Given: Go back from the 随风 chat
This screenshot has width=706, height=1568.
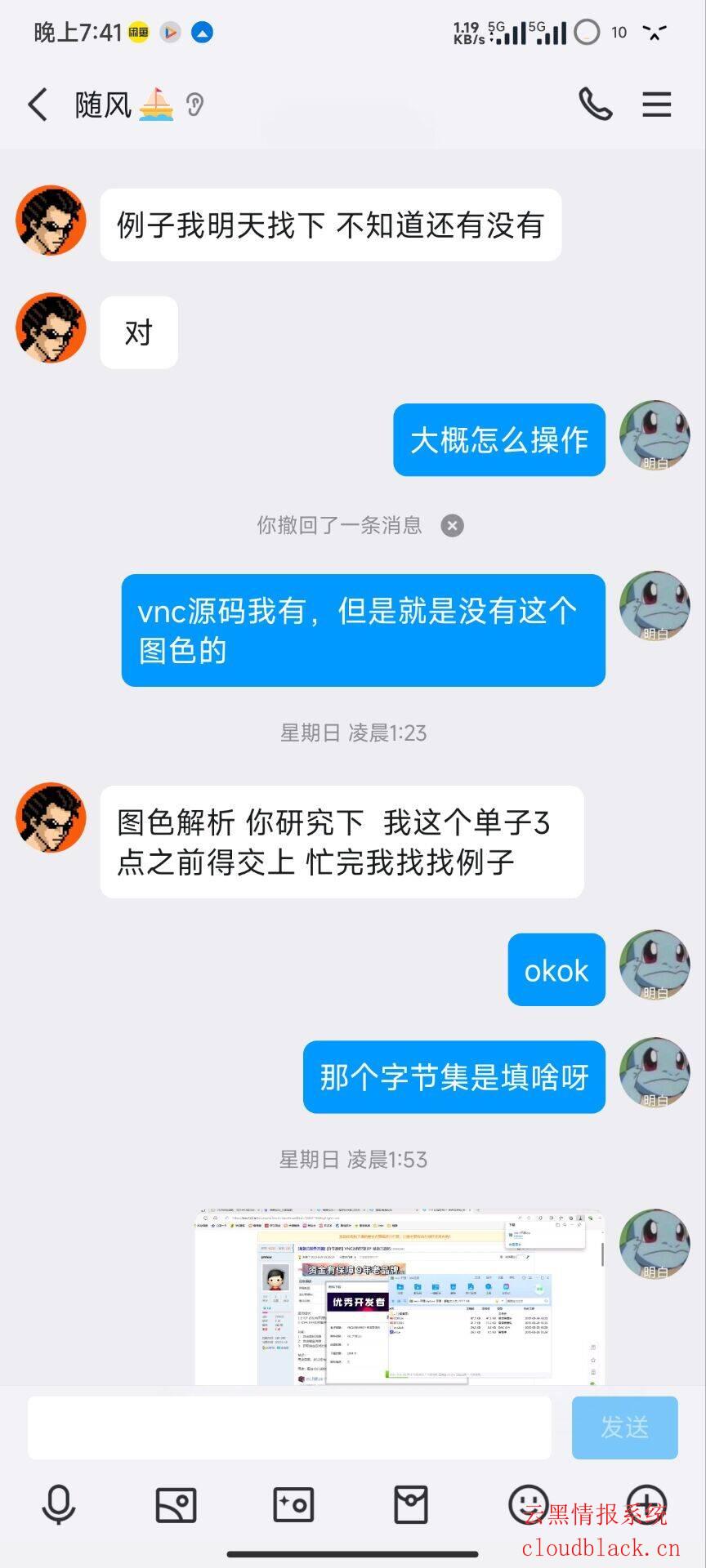Looking at the screenshot, I should 38,105.
